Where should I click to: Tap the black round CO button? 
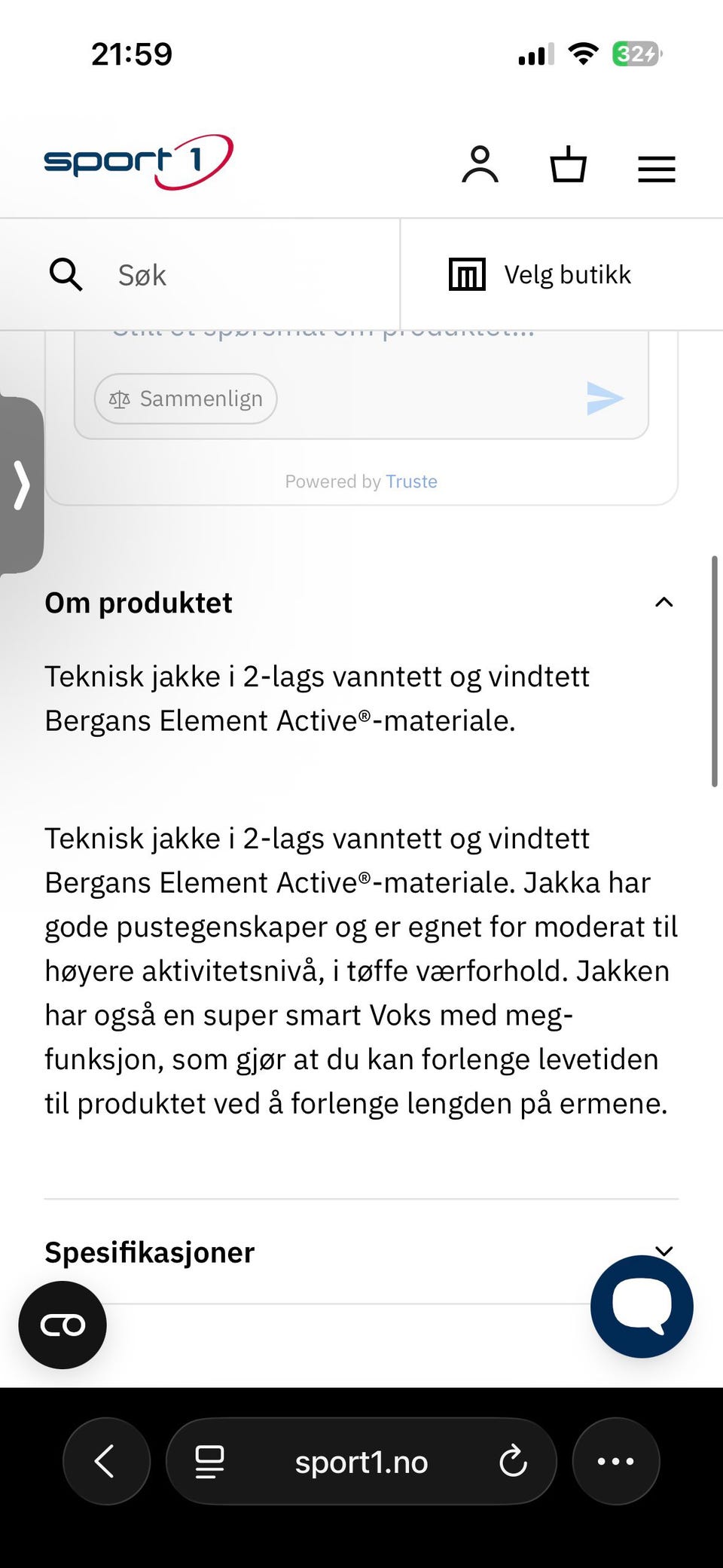[63, 1325]
